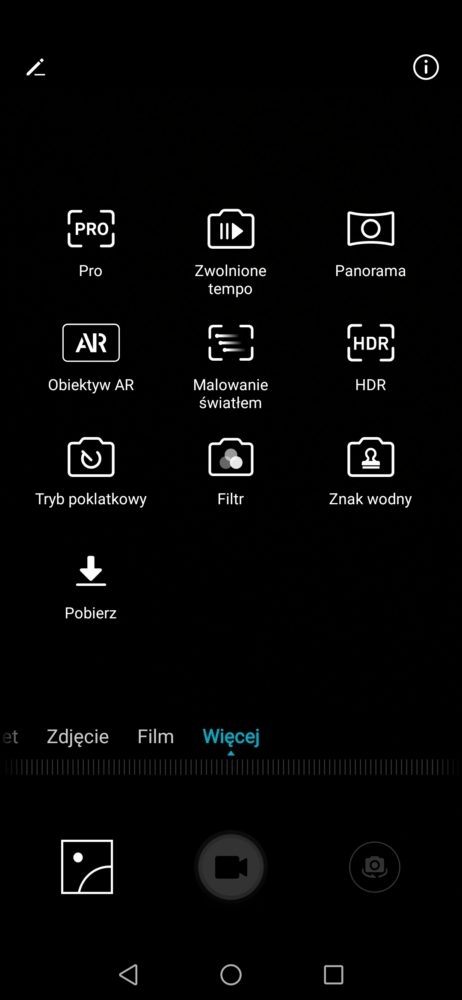Choose Zwolnione tempo mode
462x1000 pixels.
230,253
